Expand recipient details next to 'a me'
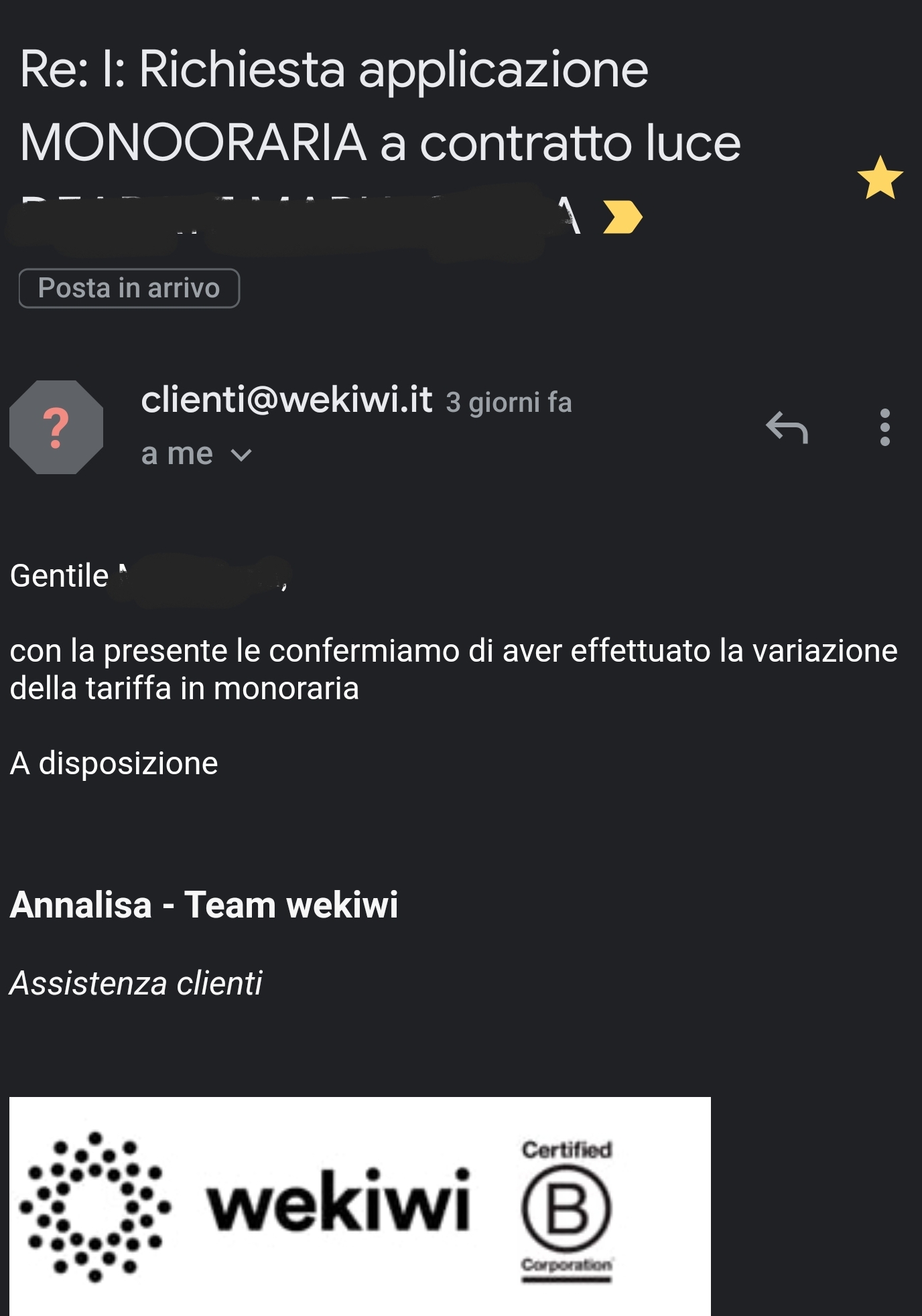Image resolution: width=922 pixels, height=1316 pixels. point(241,455)
